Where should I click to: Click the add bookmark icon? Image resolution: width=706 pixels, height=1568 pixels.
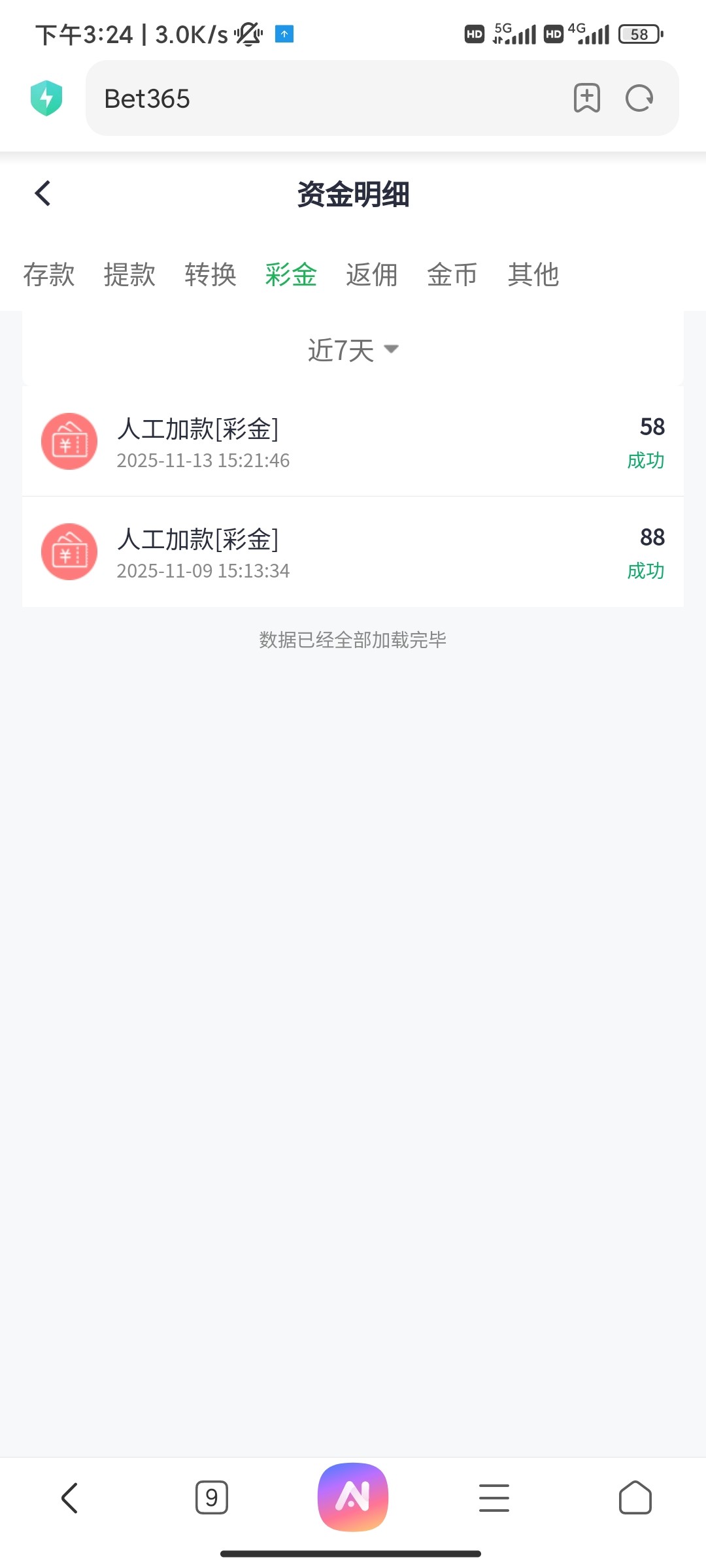(585, 98)
